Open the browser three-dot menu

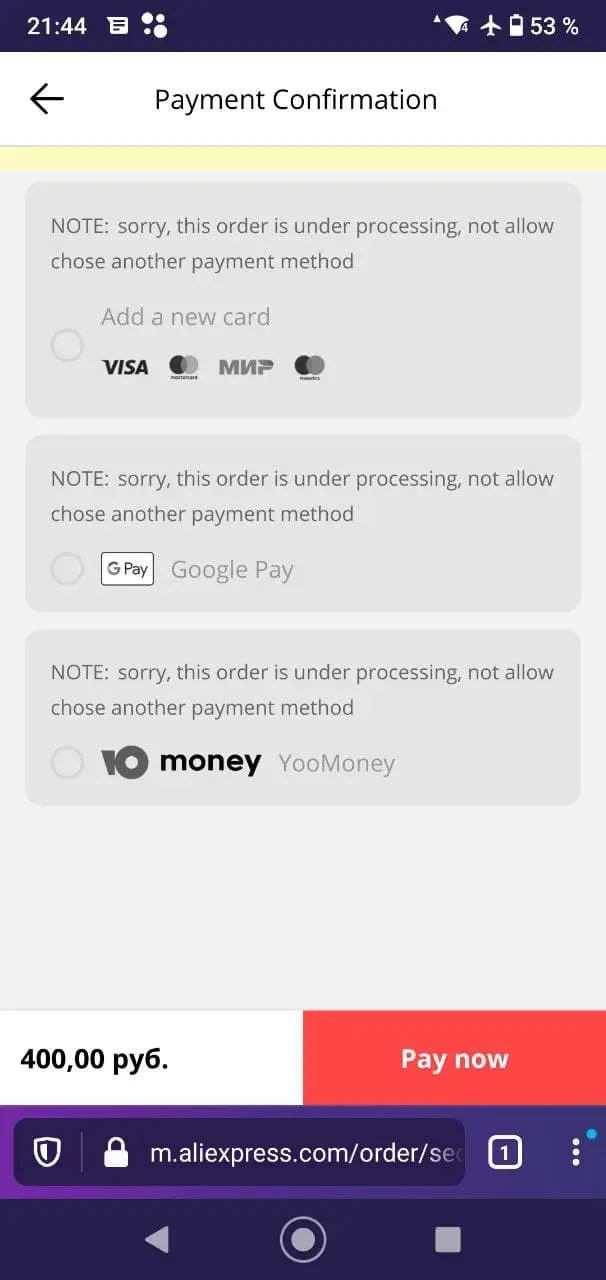click(x=576, y=1153)
